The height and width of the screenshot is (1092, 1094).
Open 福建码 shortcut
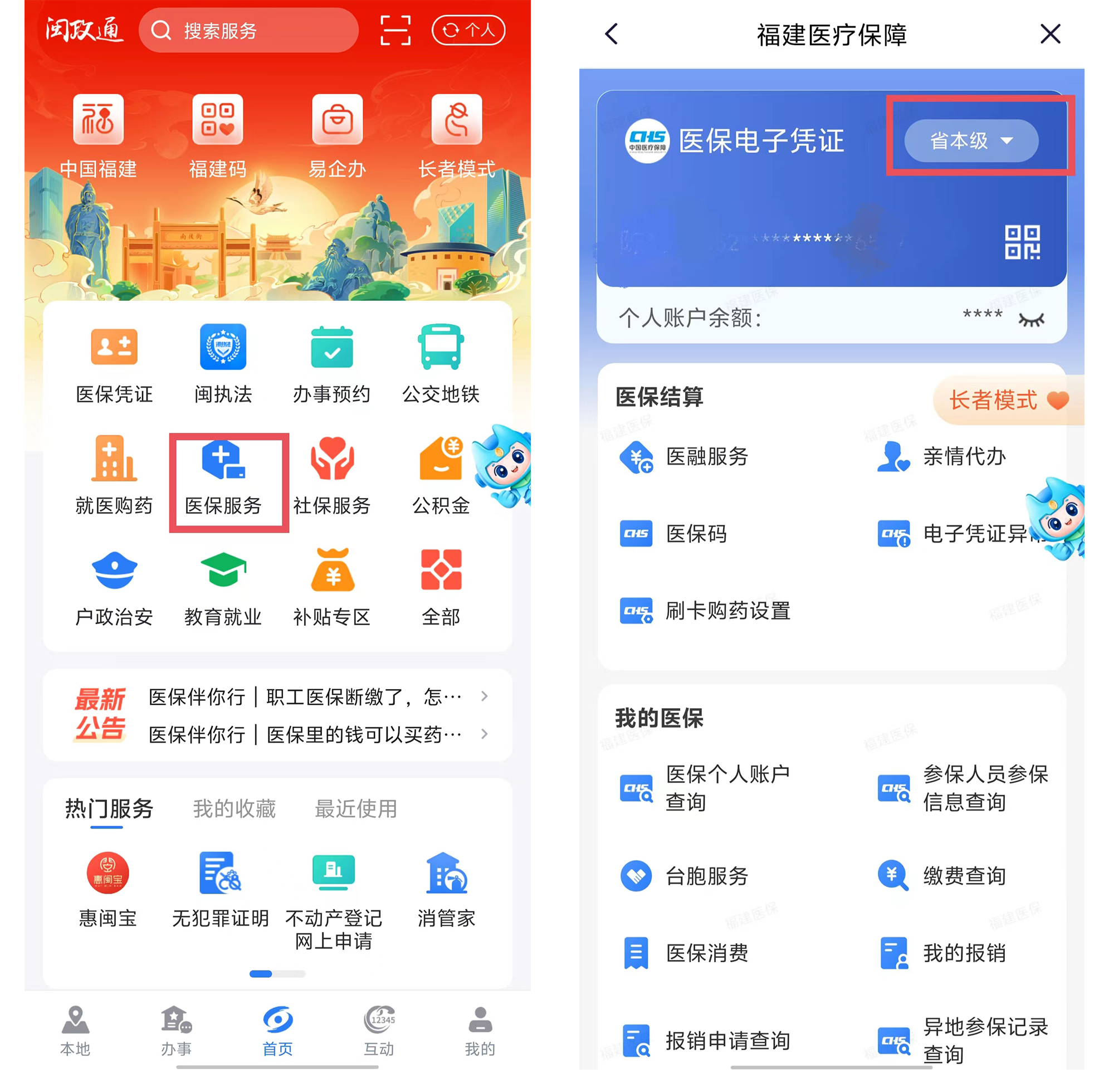point(217,136)
